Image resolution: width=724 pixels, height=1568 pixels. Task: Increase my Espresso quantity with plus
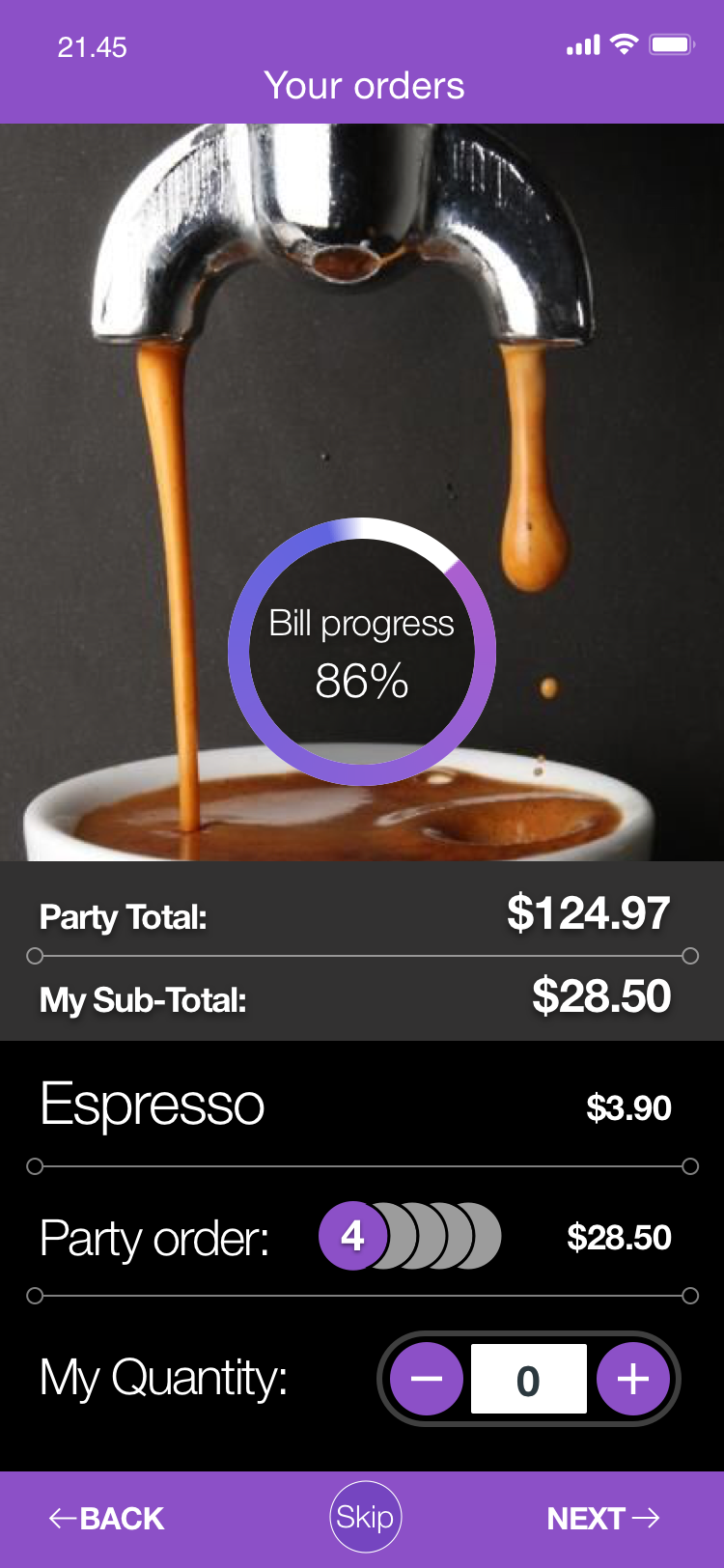pyautogui.click(x=633, y=1379)
